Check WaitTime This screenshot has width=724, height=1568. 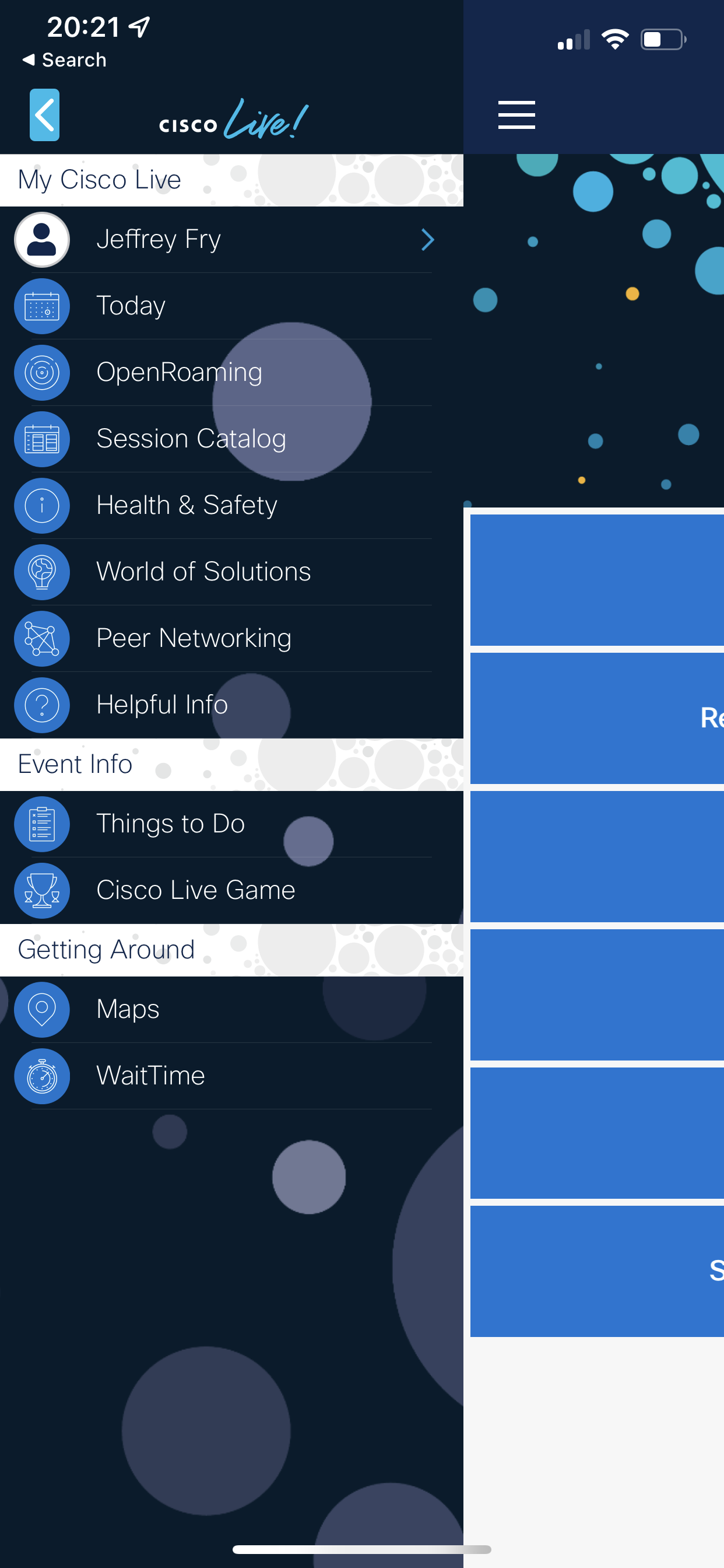232,1076
